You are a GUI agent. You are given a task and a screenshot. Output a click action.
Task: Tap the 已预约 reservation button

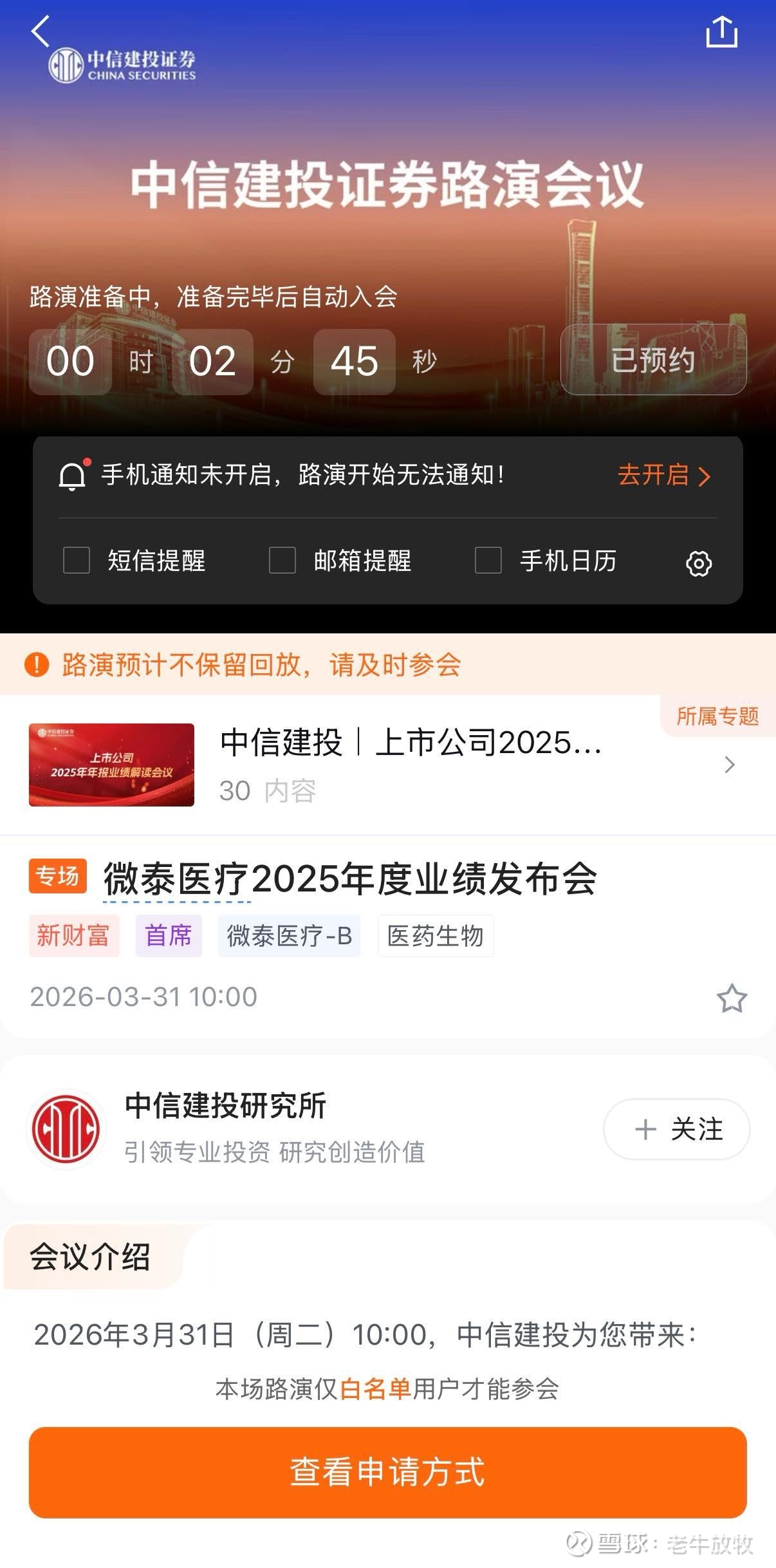tap(652, 360)
